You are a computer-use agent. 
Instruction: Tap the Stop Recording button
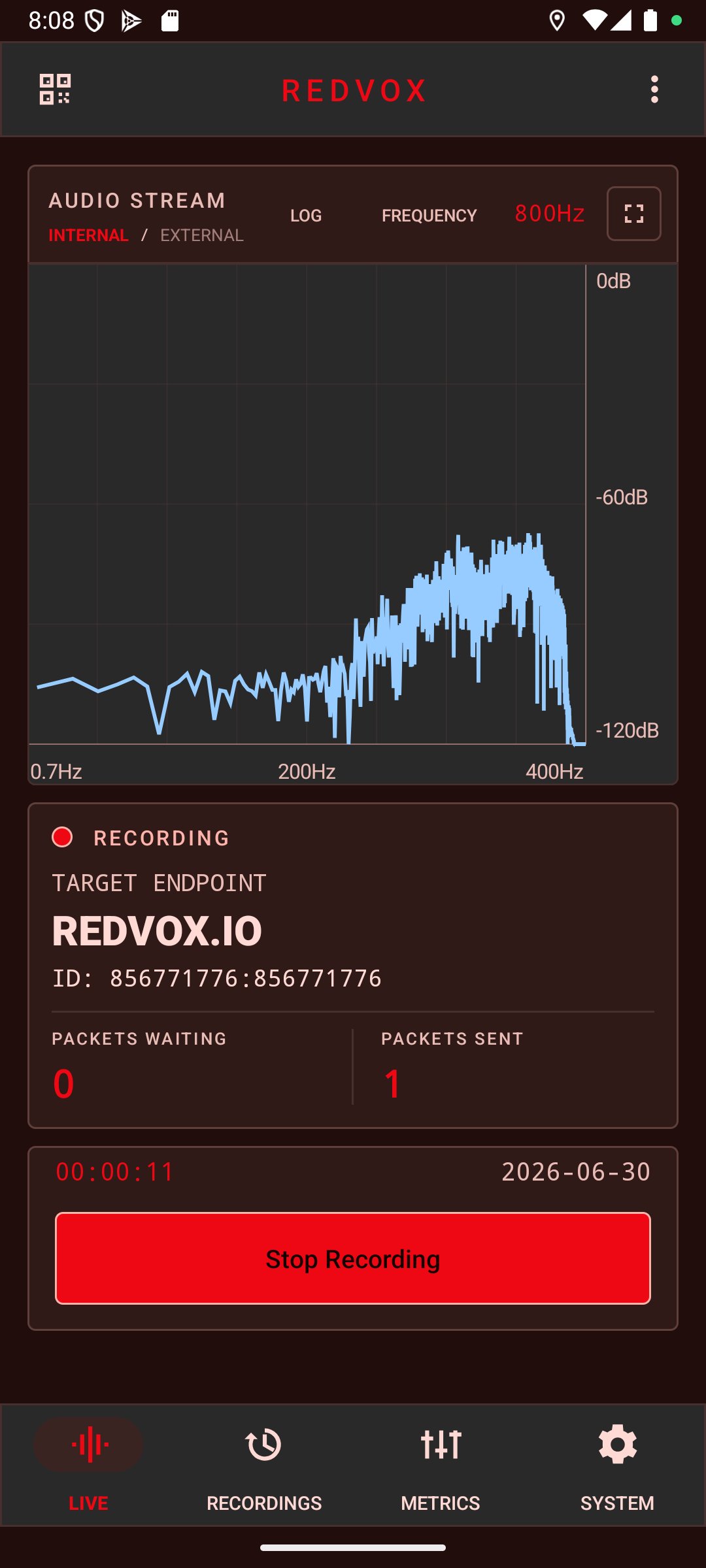pyautogui.click(x=353, y=1258)
